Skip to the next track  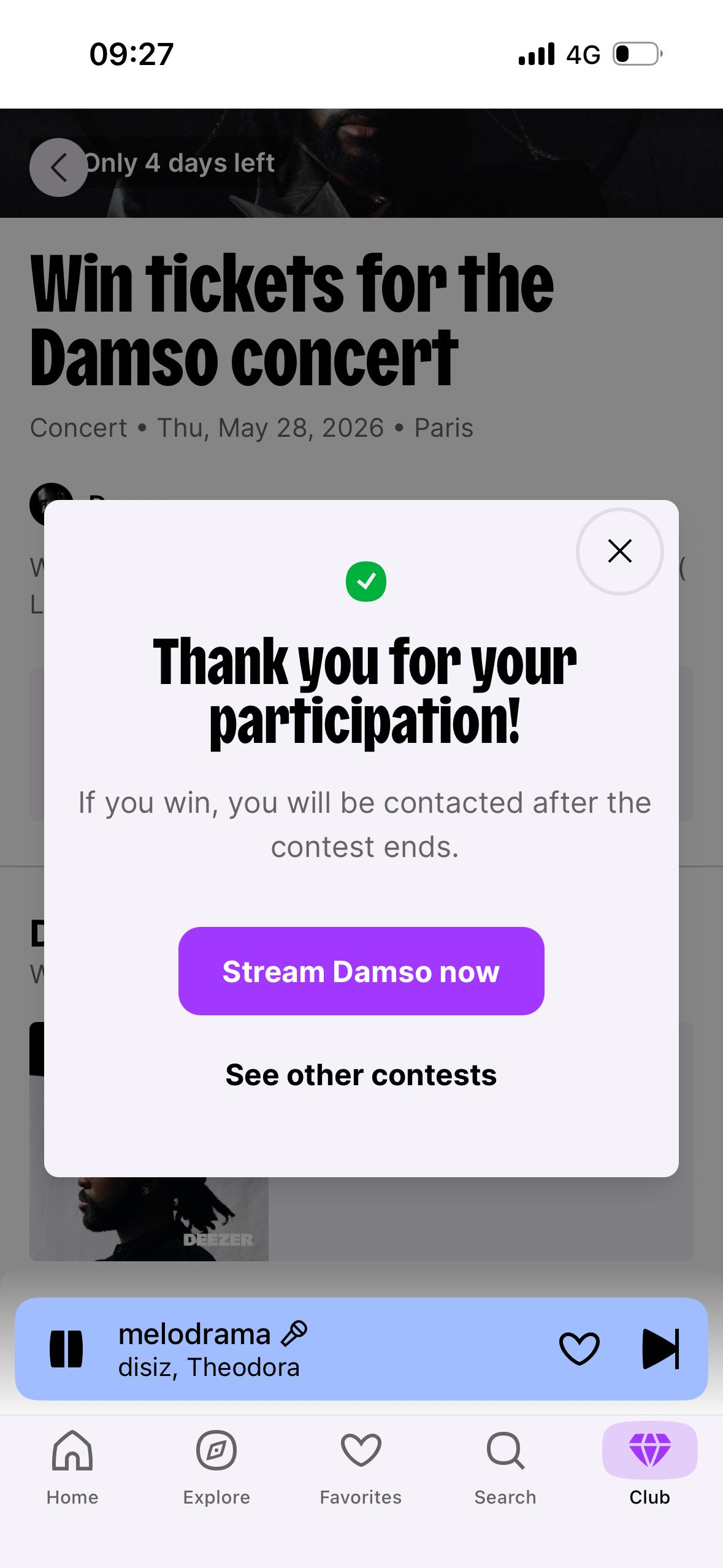coord(661,1347)
